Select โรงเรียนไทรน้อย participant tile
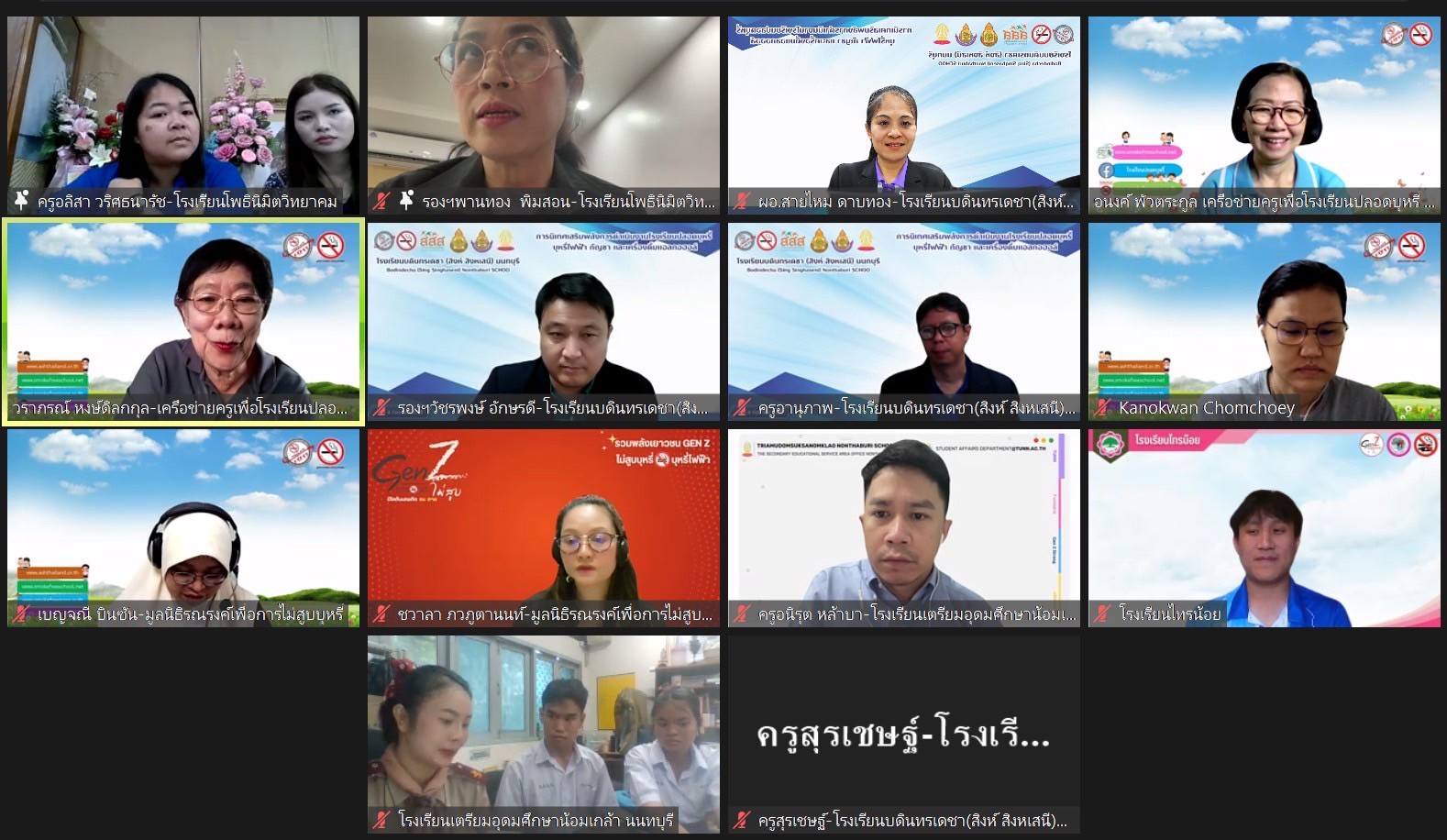 [x=1265, y=527]
